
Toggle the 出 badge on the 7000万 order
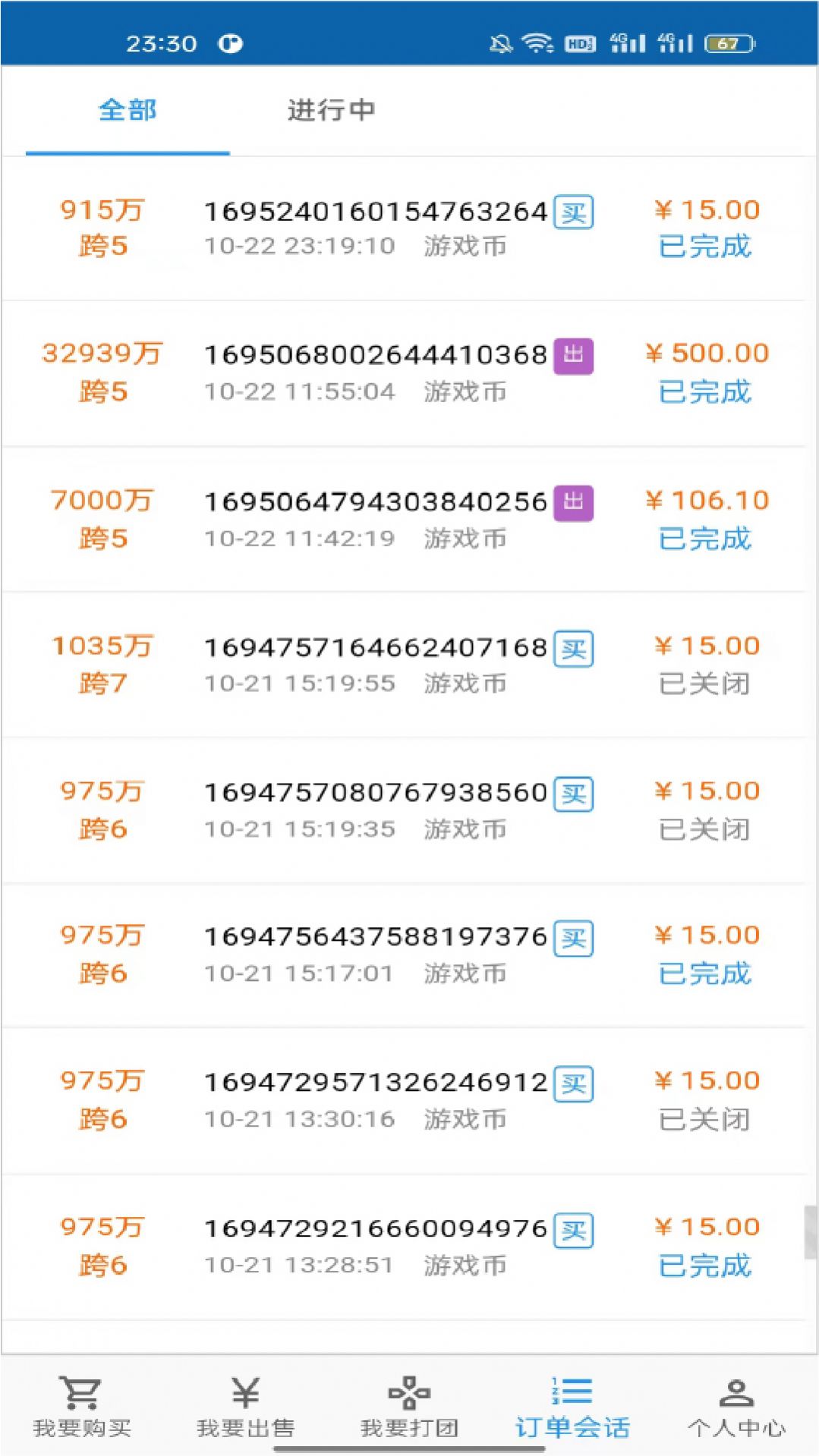tap(575, 503)
